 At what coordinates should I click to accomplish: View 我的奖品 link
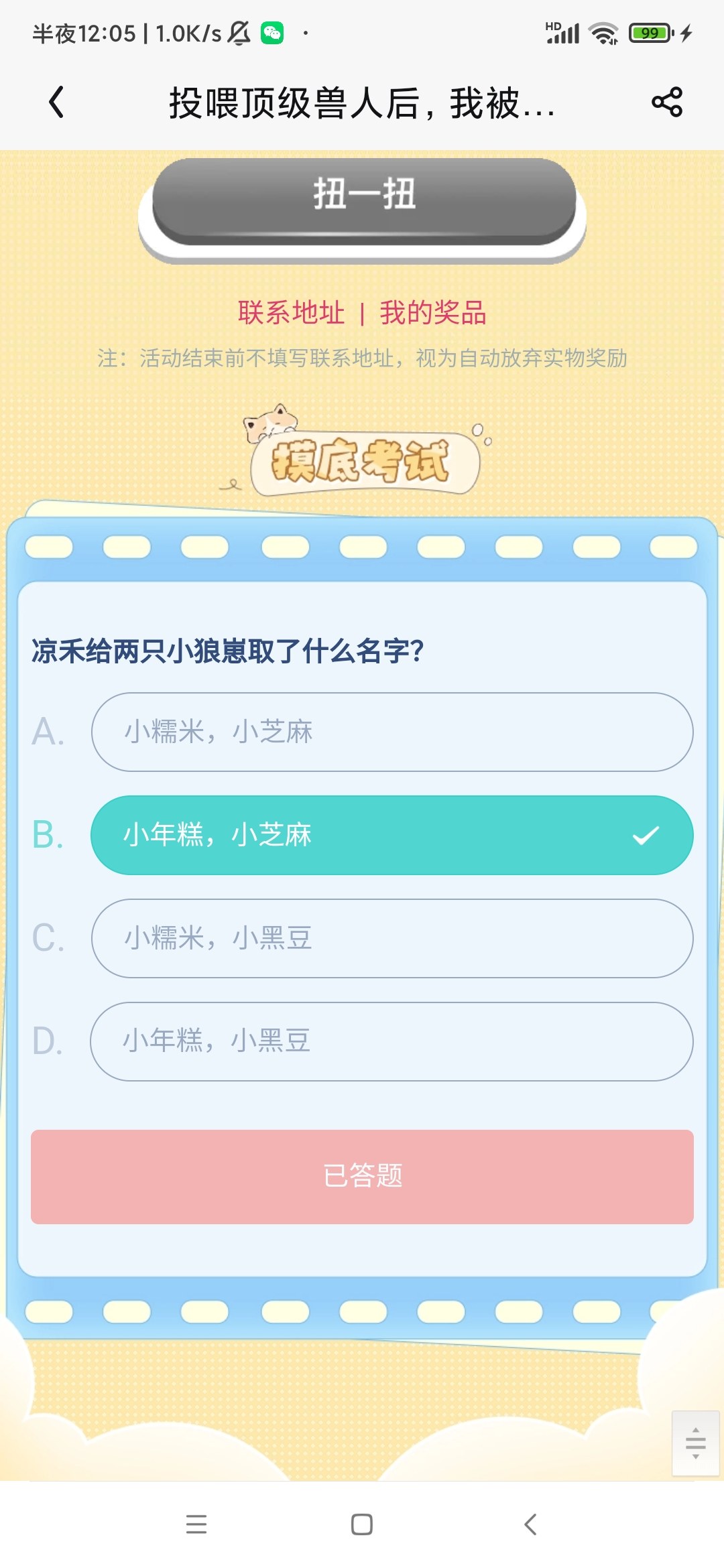coord(433,313)
